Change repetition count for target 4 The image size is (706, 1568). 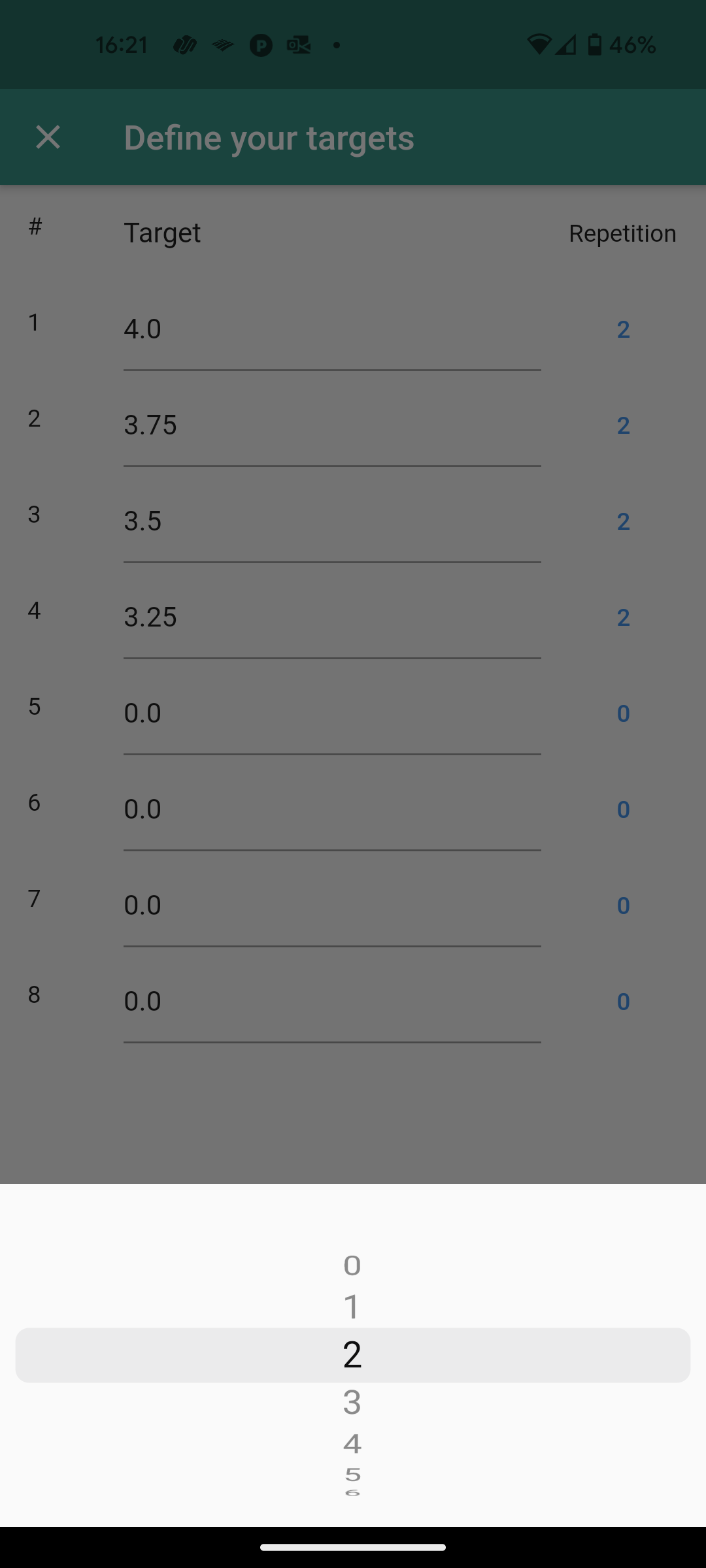(623, 617)
